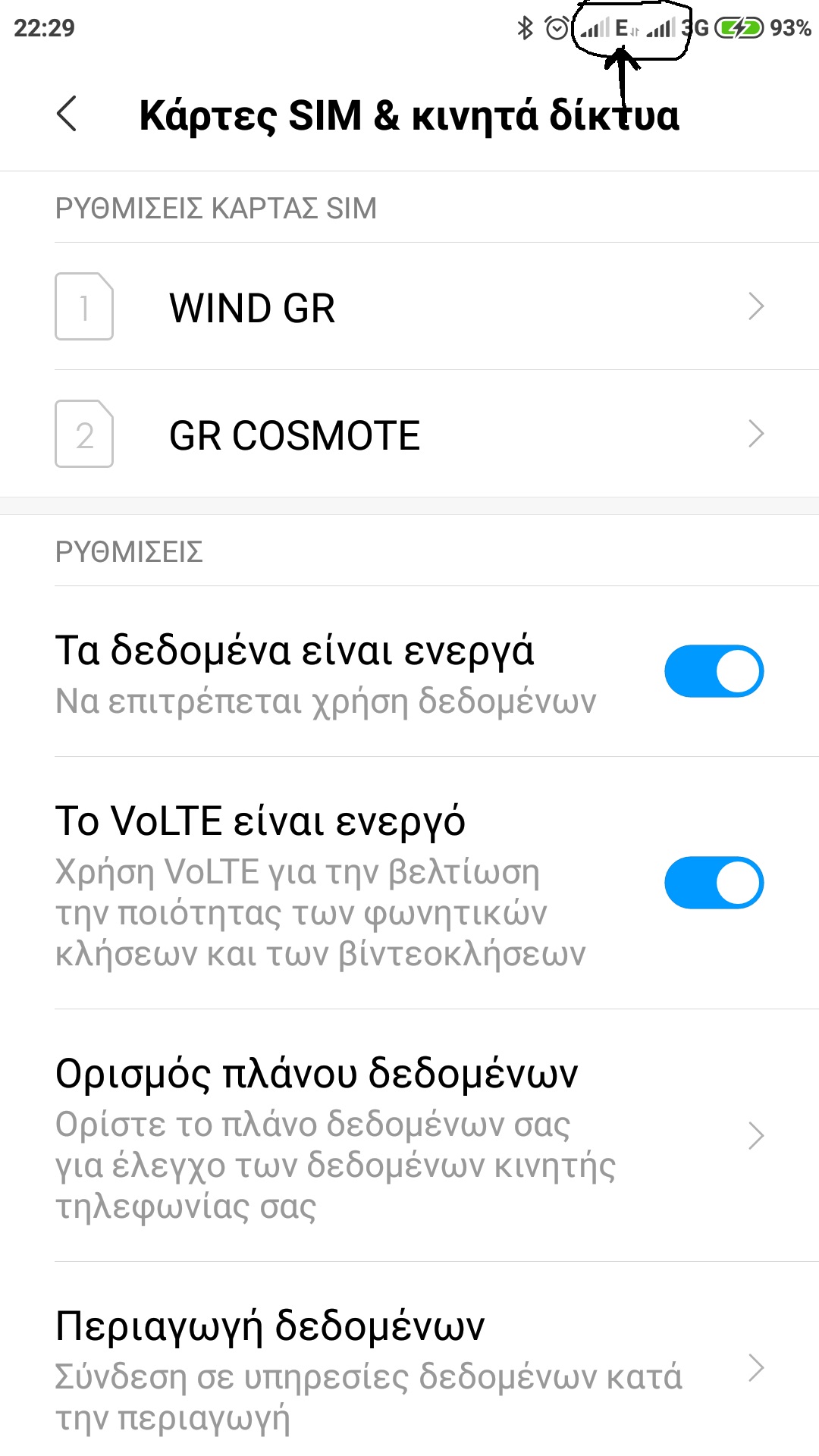Disable the VoLTE switch

click(x=713, y=883)
